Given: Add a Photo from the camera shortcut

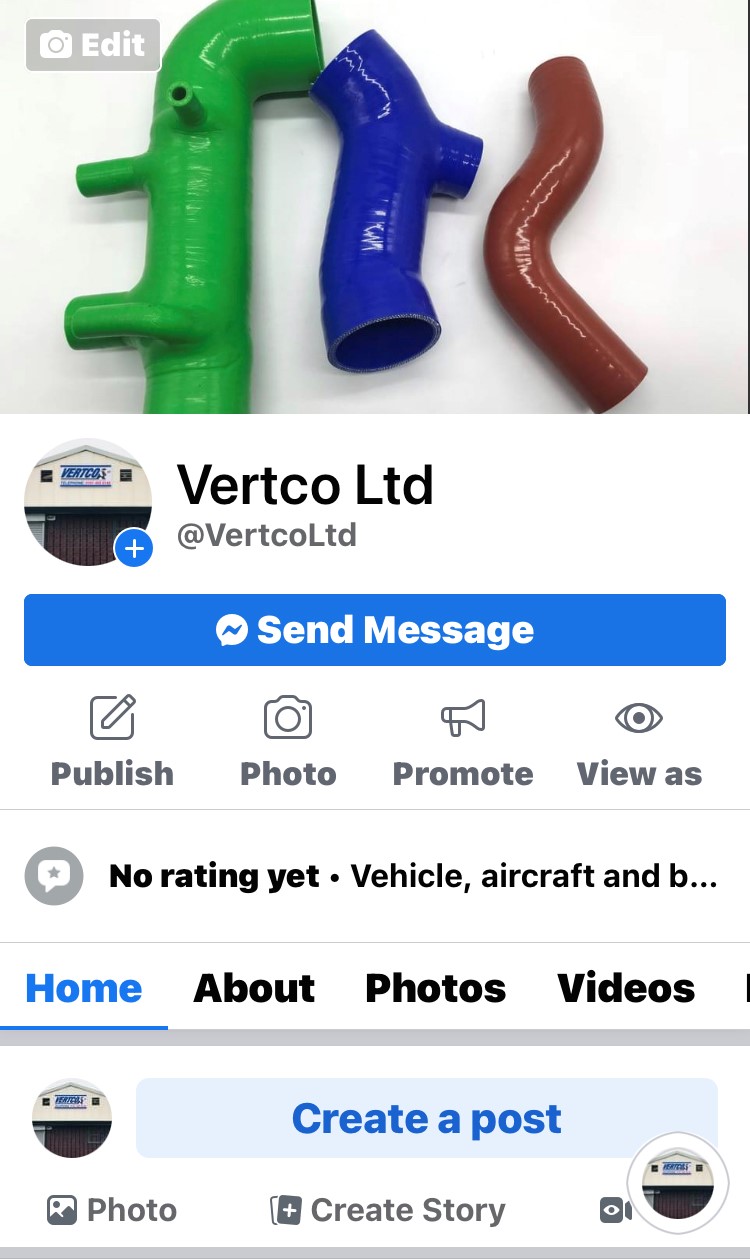Looking at the screenshot, I should (288, 742).
